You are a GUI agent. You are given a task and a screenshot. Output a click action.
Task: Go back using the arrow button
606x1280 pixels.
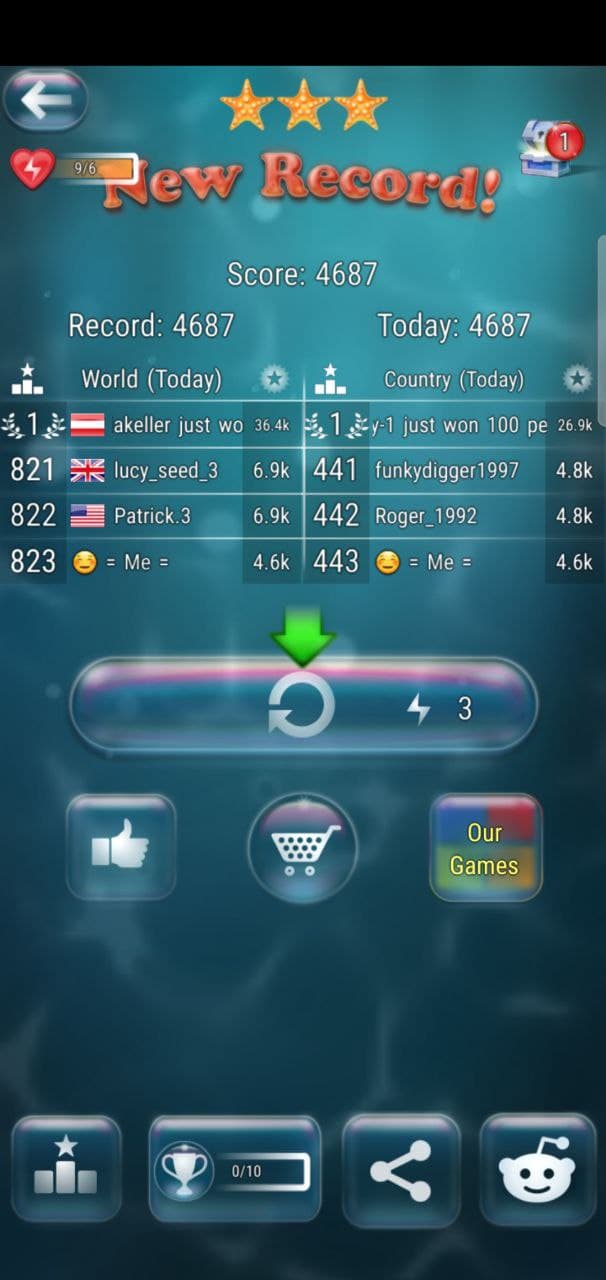45,99
